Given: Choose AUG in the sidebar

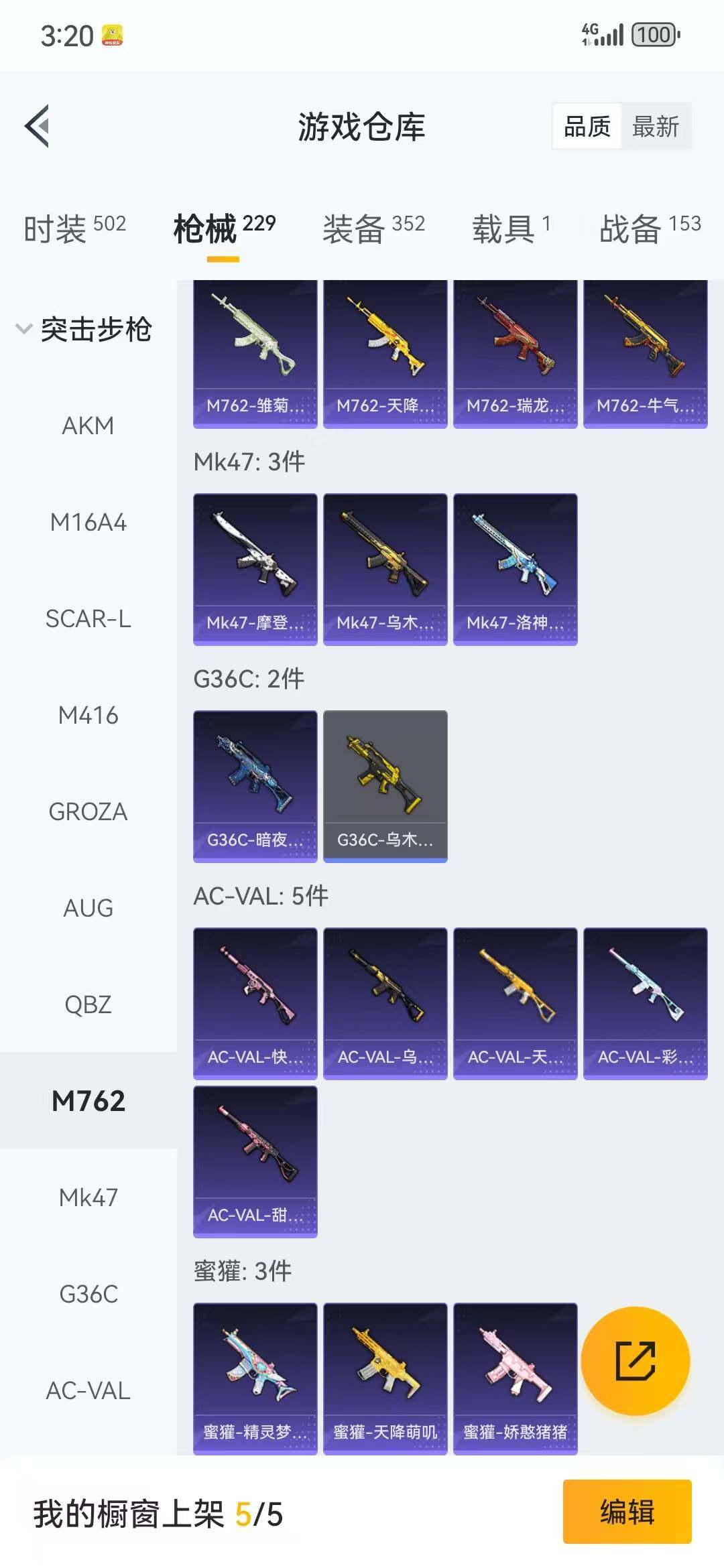Looking at the screenshot, I should 88,908.
